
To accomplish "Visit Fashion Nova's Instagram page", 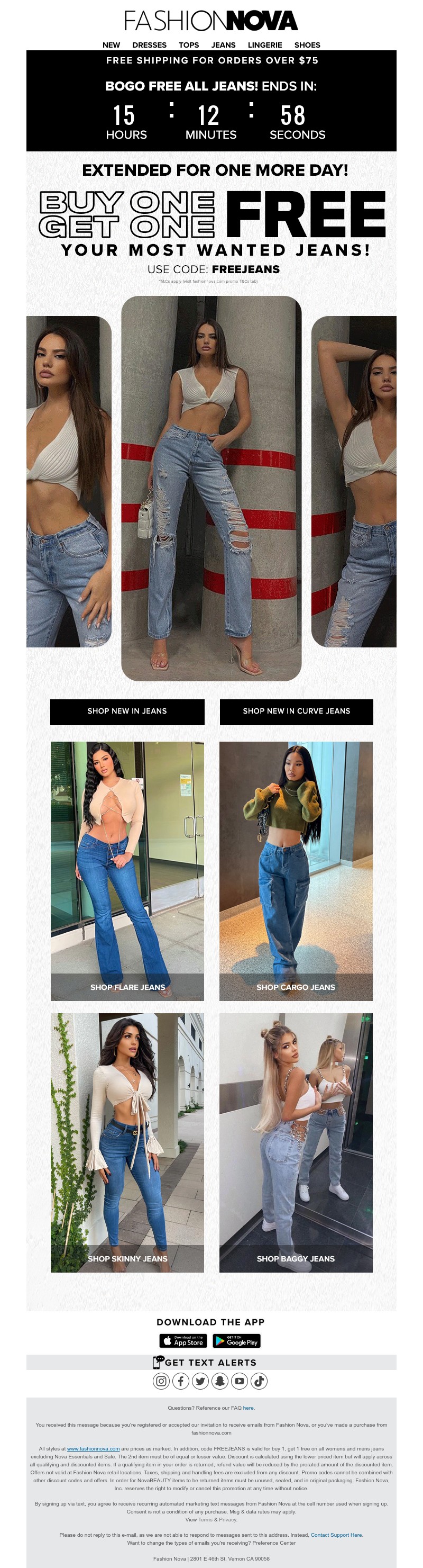I will pos(161,1381).
